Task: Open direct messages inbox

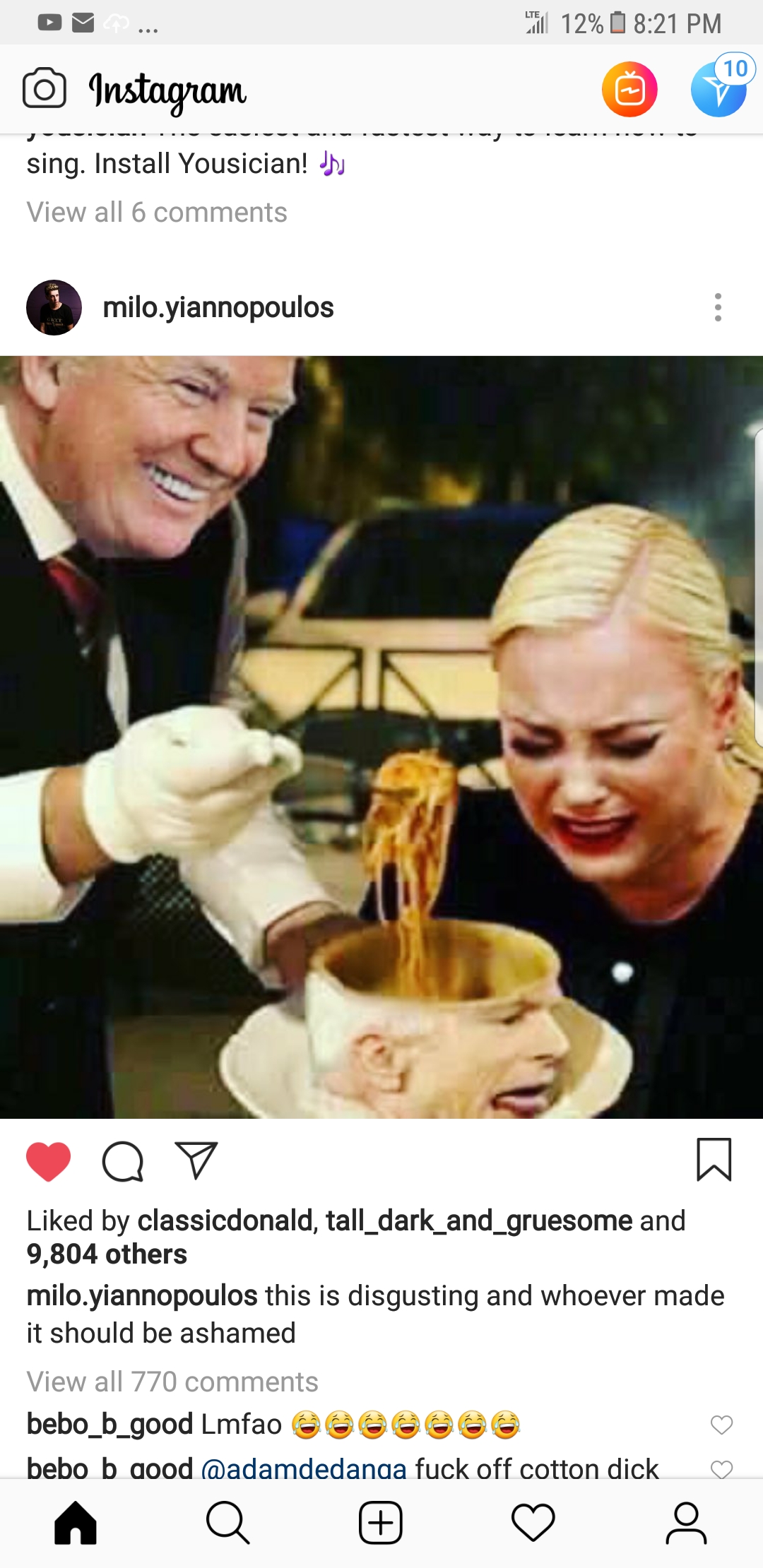Action: coord(718,90)
